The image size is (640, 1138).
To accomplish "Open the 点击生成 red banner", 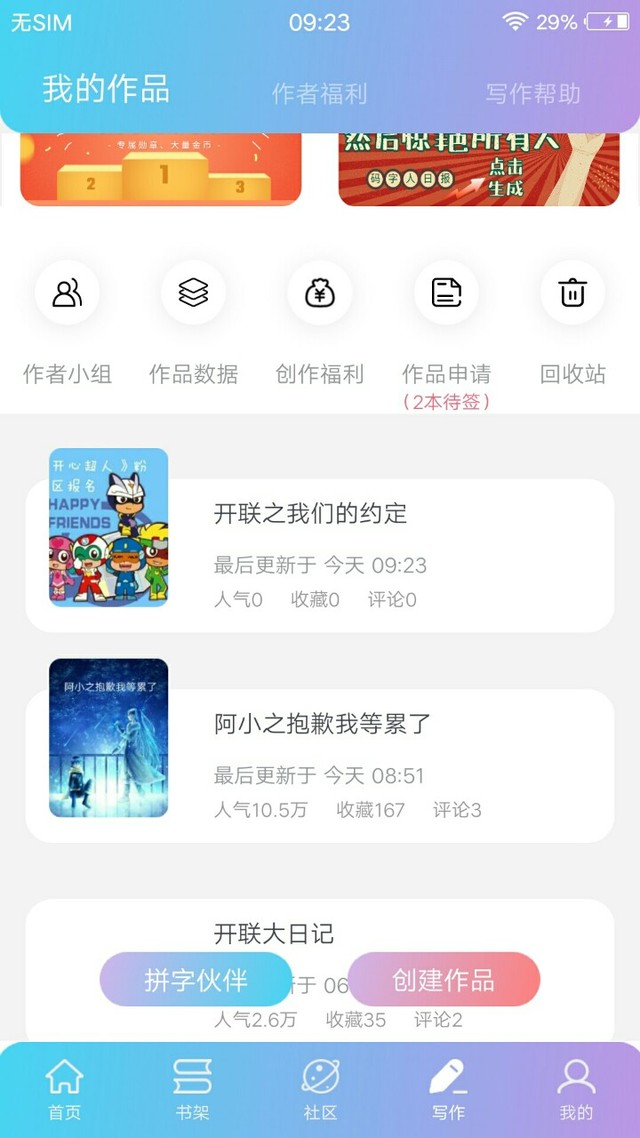I will pos(479,168).
